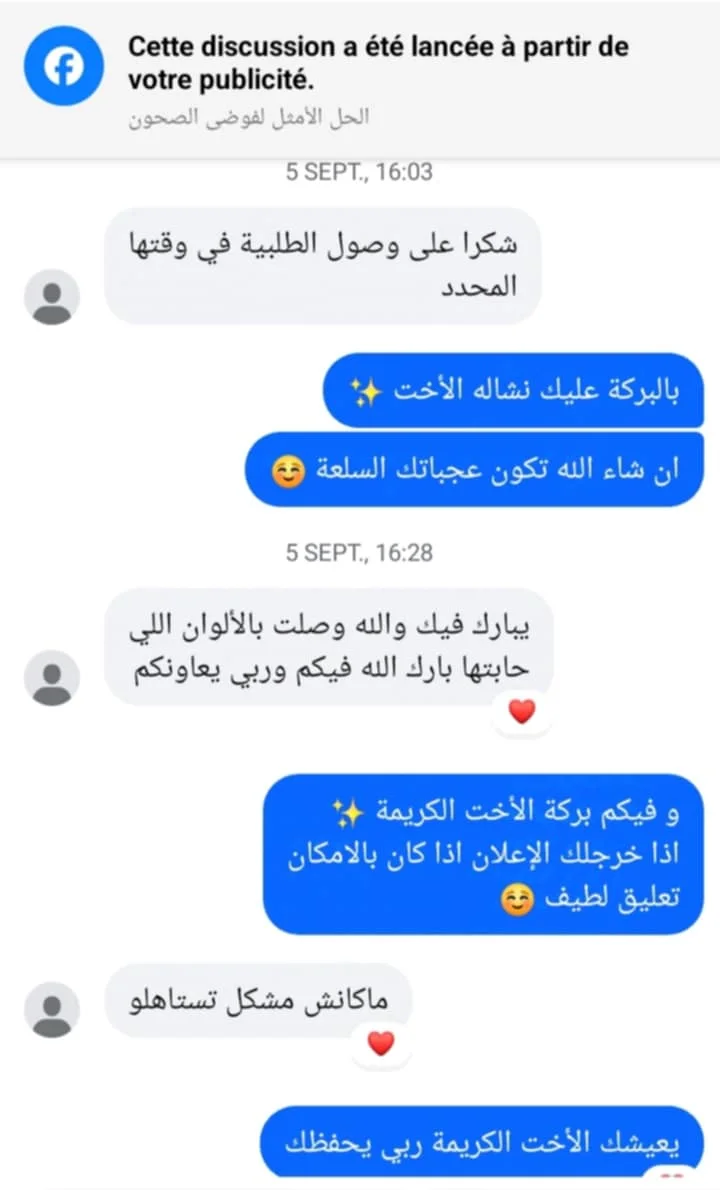Open the ad banner that started this discussion
Screen dimensions: 720x1190
(x=360, y=80)
